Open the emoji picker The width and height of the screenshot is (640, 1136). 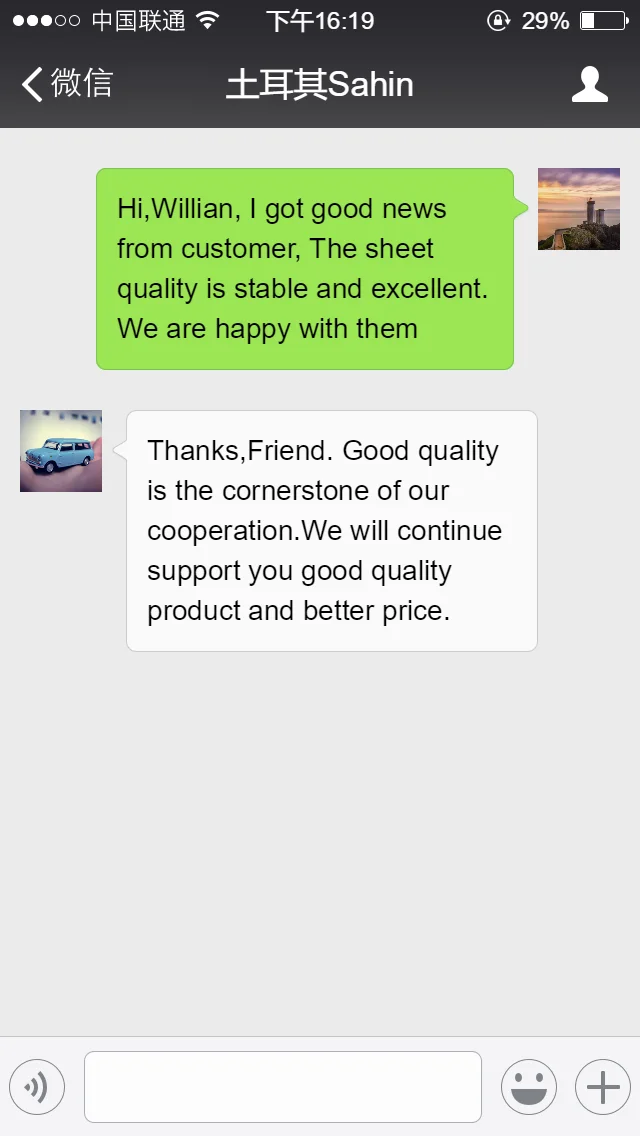(528, 1087)
